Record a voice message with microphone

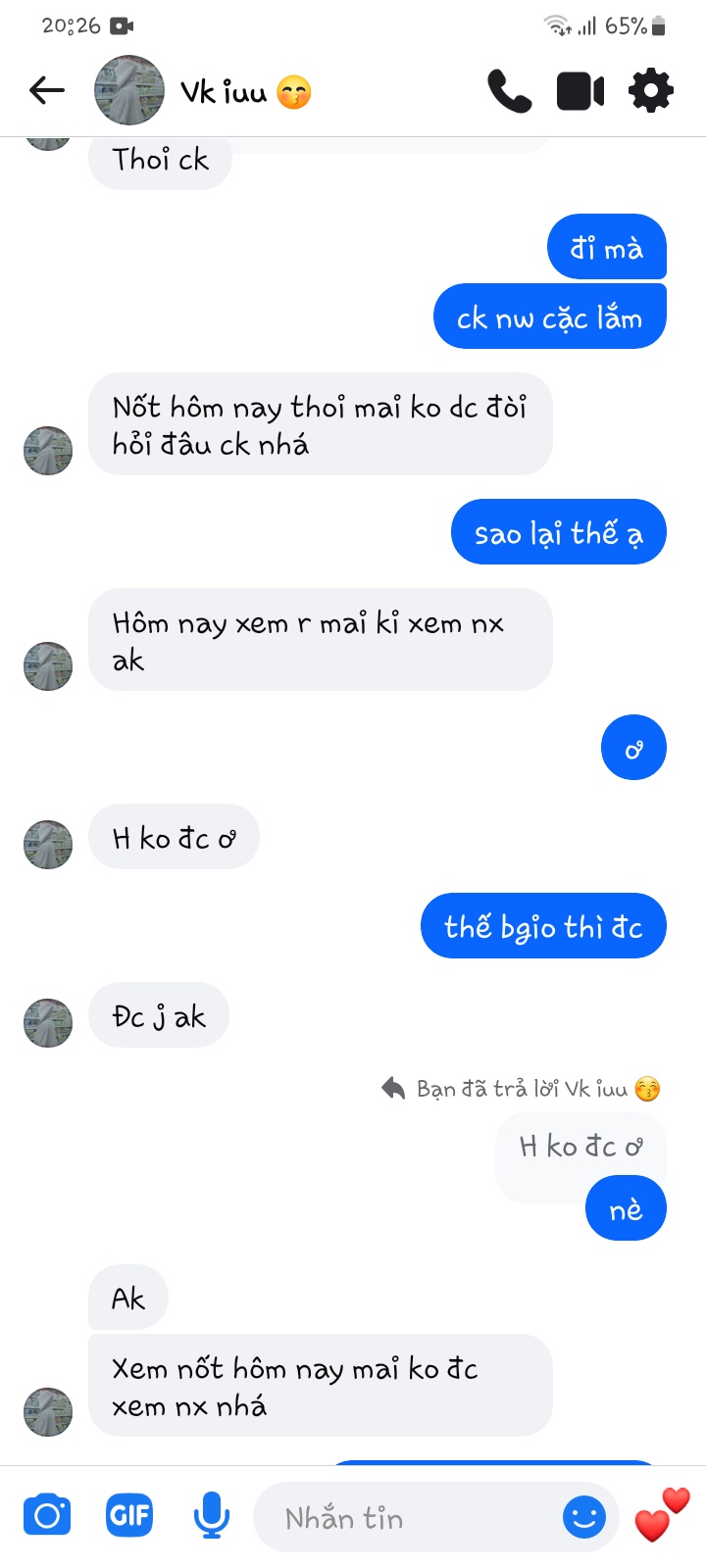[211, 1516]
